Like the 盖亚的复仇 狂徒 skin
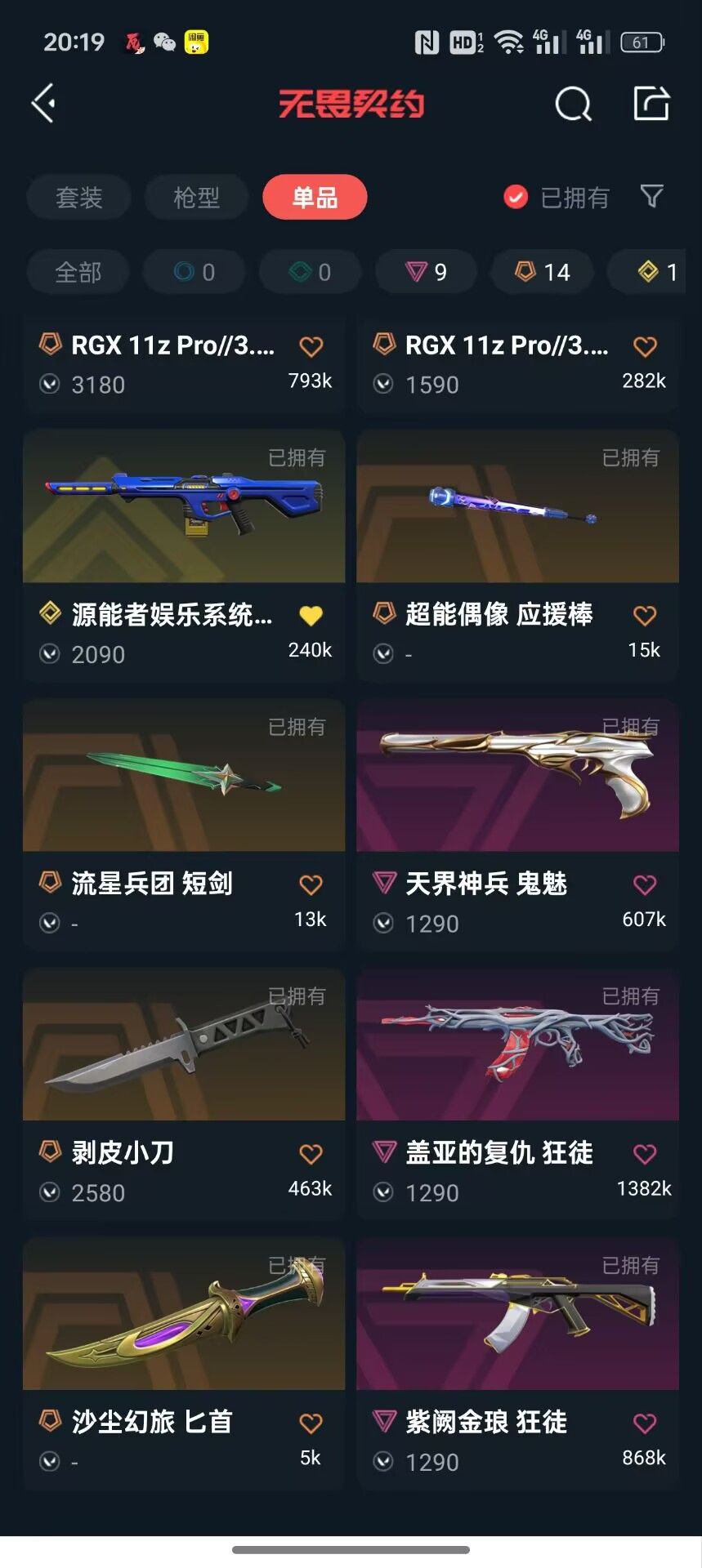The height and width of the screenshot is (1568, 702). pyautogui.click(x=645, y=1154)
